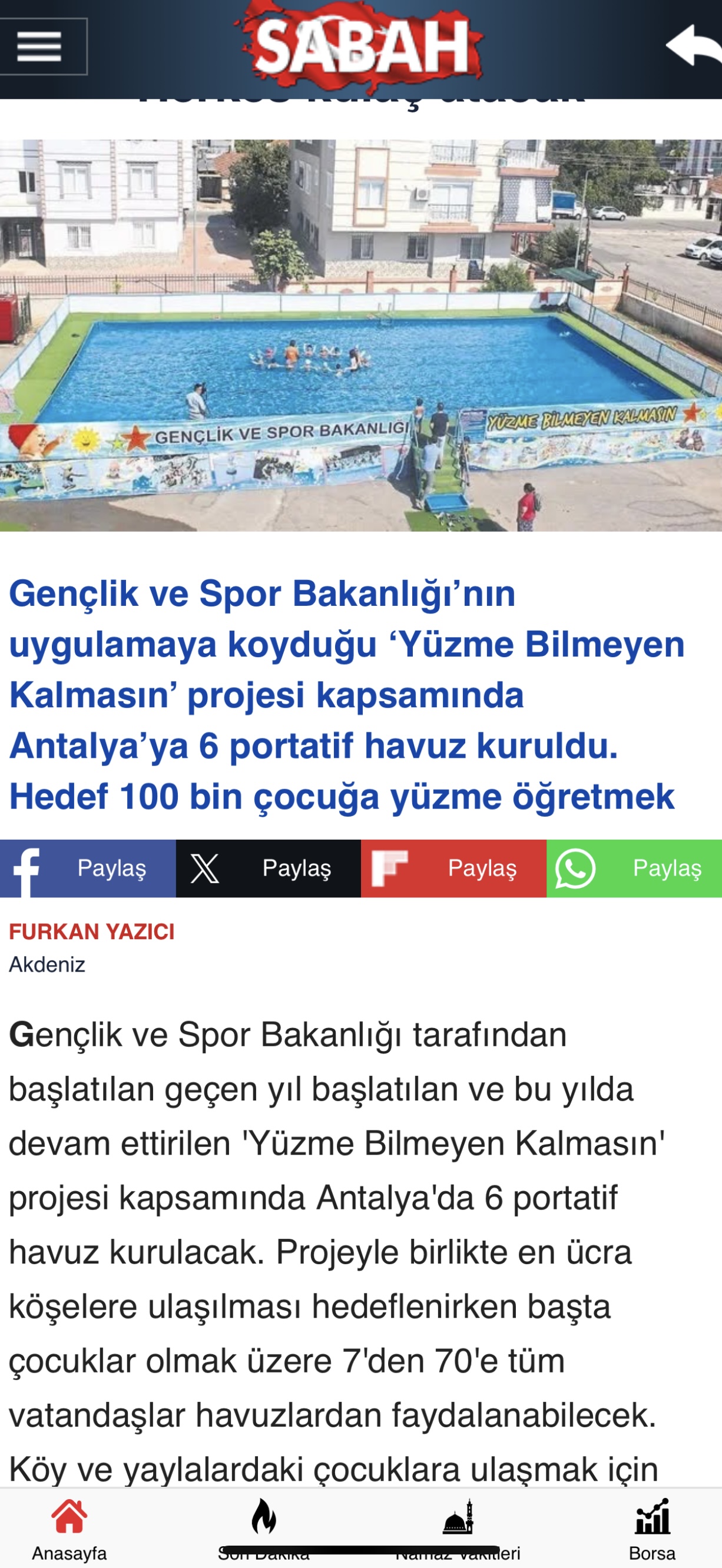Go back with the return arrow
722x1568 pixels.
(693, 46)
